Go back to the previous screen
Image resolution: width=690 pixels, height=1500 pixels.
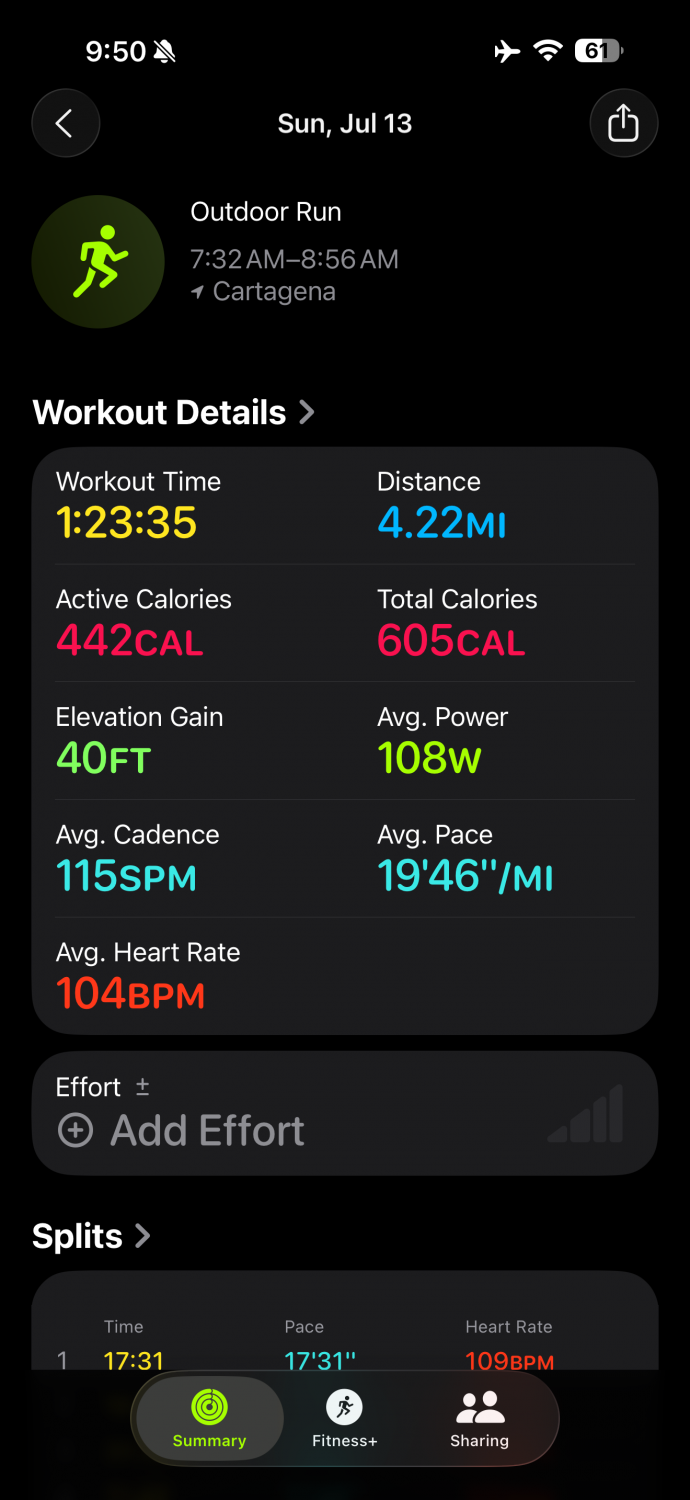(x=66, y=124)
